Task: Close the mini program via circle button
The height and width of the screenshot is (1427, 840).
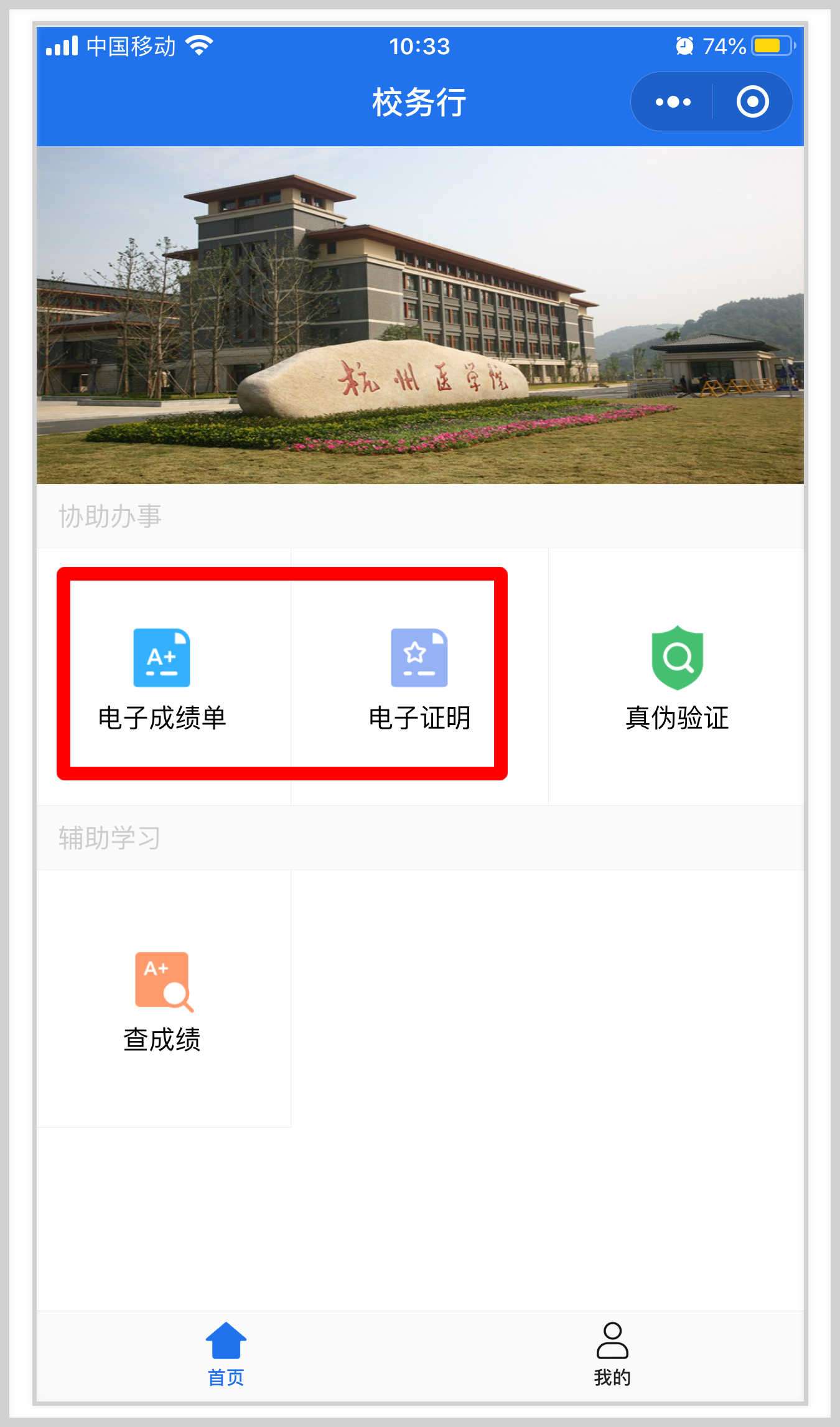Action: point(752,102)
